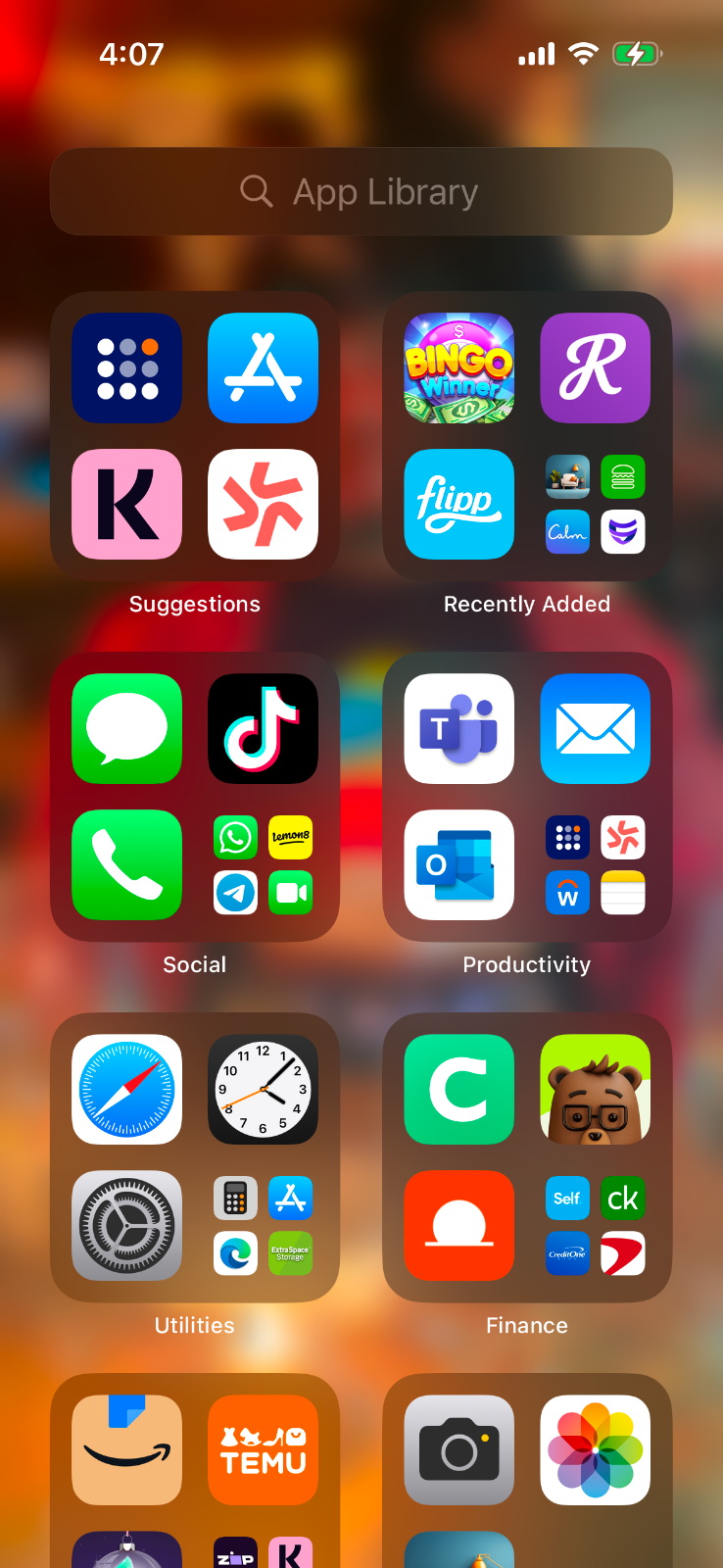Open the Settings app
The width and height of the screenshot is (723, 1568).
click(x=126, y=1226)
